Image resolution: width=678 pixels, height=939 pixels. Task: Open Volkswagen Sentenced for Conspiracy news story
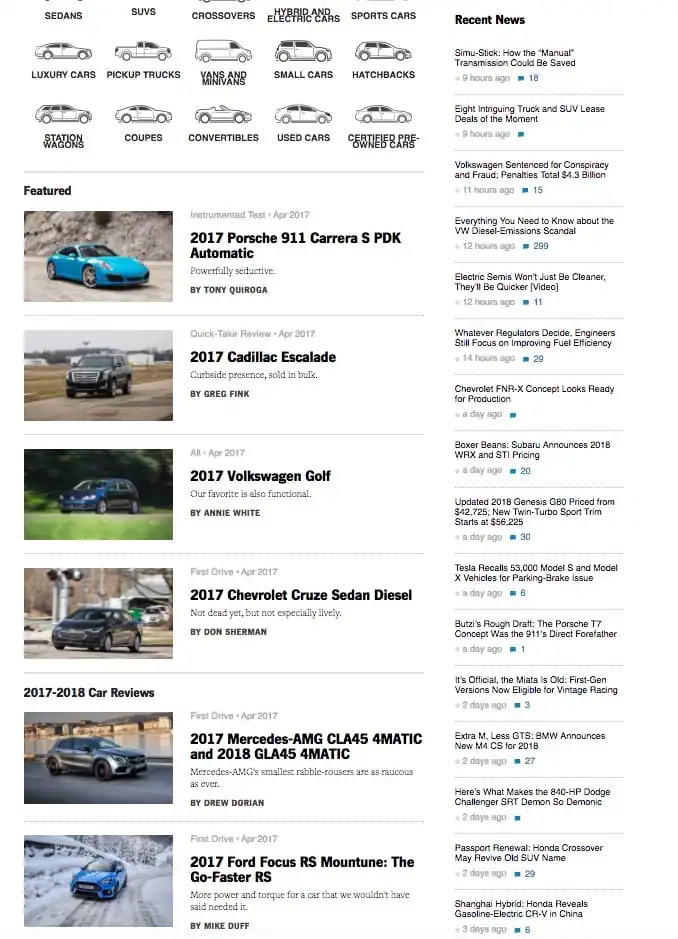[530, 170]
